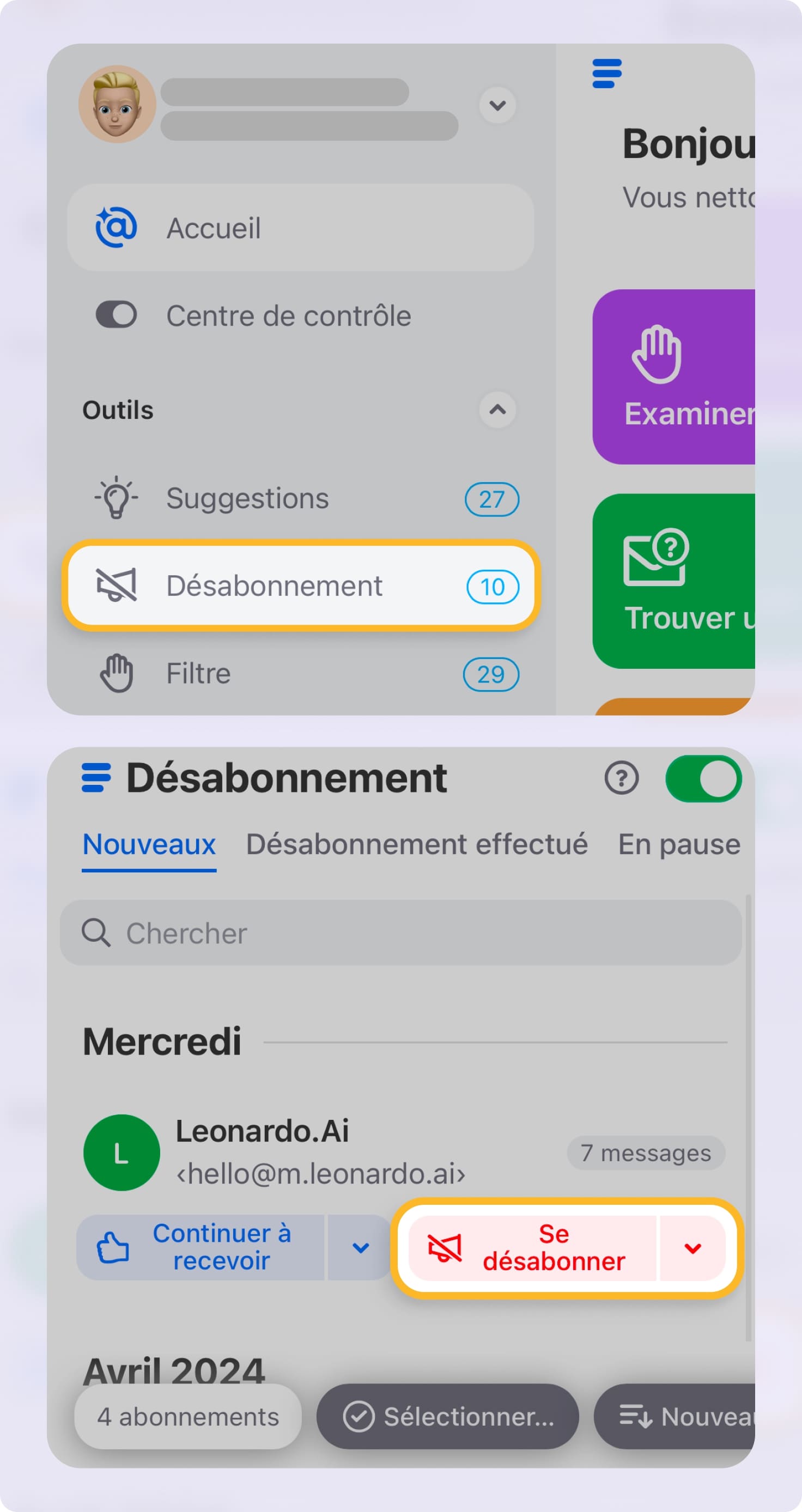Switch to the Désabonnement effectué tab
The image size is (802, 1512).
click(x=417, y=844)
